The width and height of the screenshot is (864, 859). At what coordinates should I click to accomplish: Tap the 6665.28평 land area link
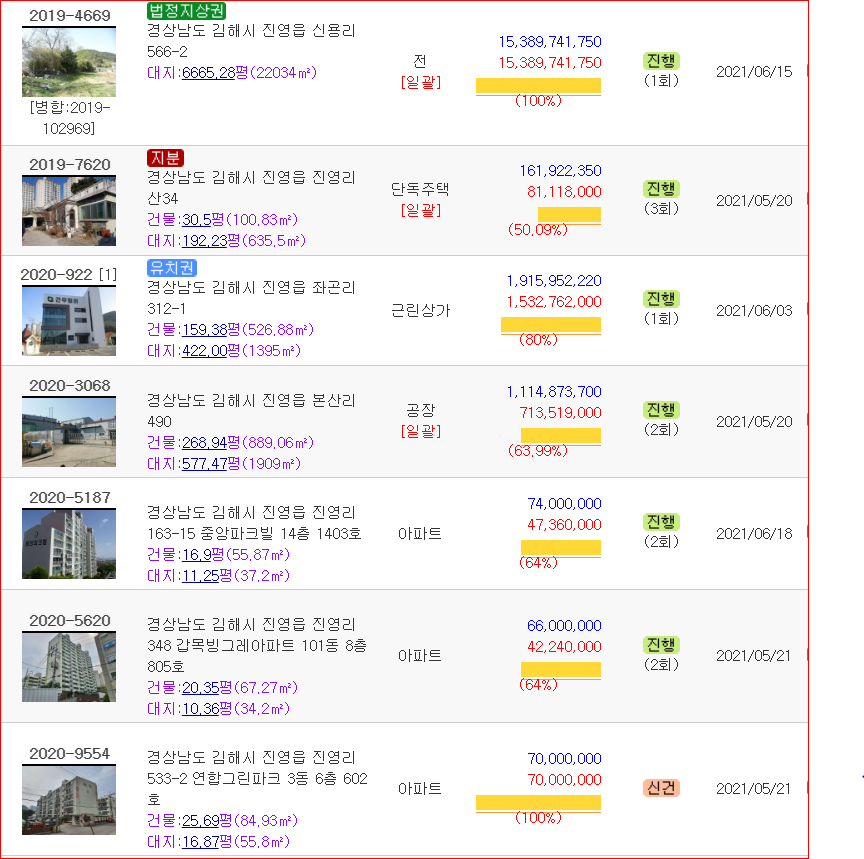click(x=207, y=73)
